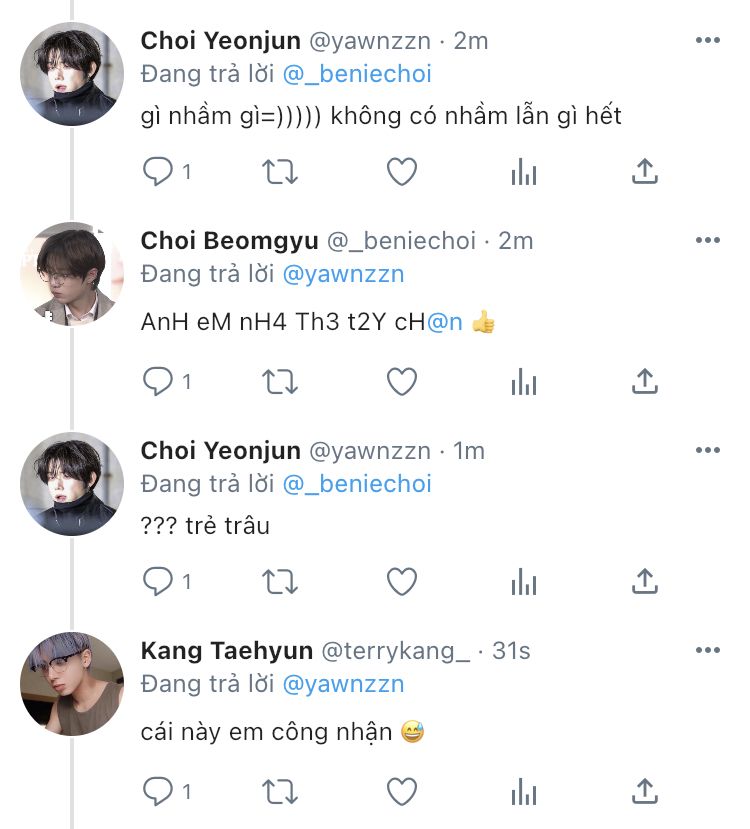Open Choi Beomgyu's profile picture
The height and width of the screenshot is (829, 750).
(x=72, y=274)
